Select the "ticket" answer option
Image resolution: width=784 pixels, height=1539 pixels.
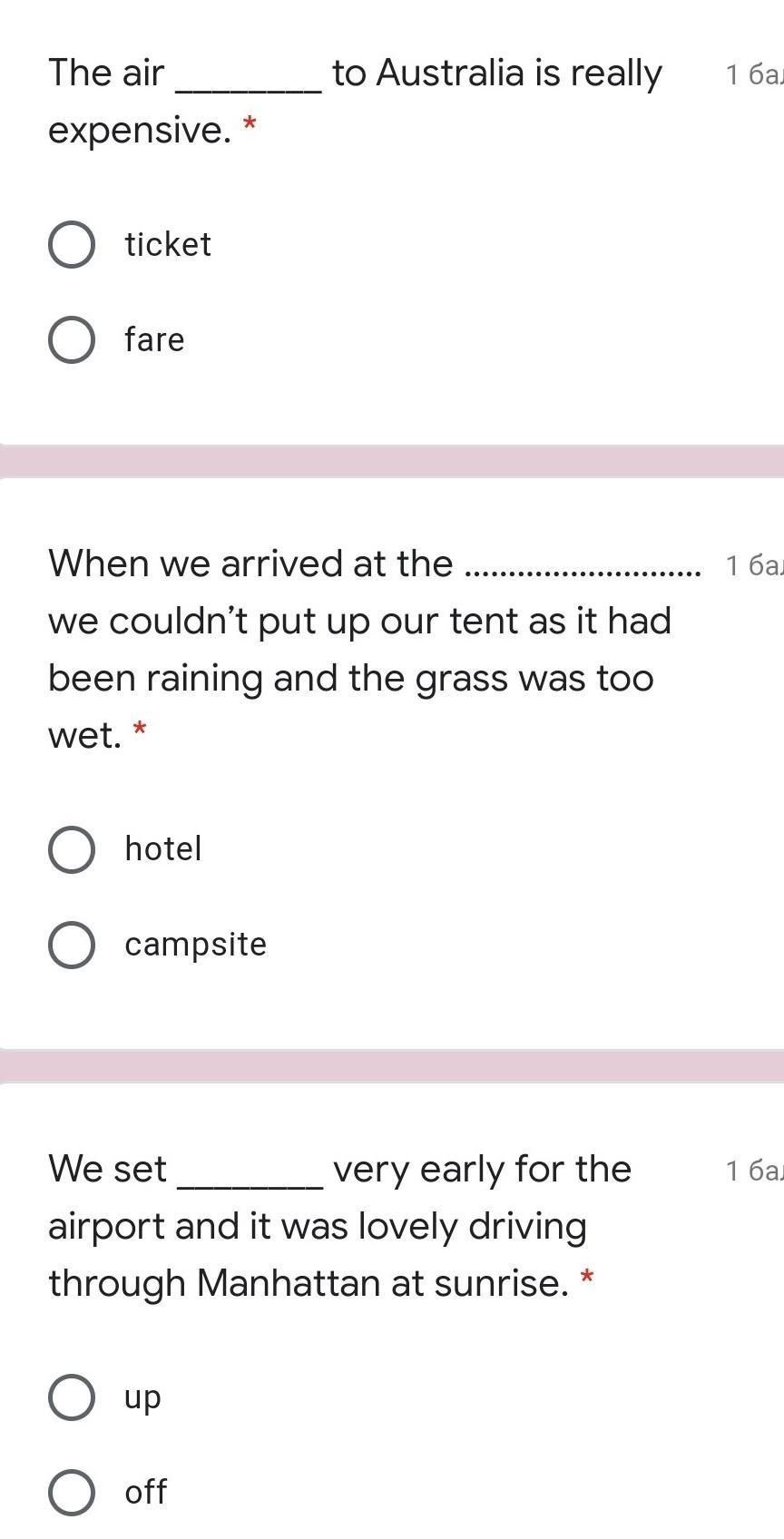click(72, 245)
